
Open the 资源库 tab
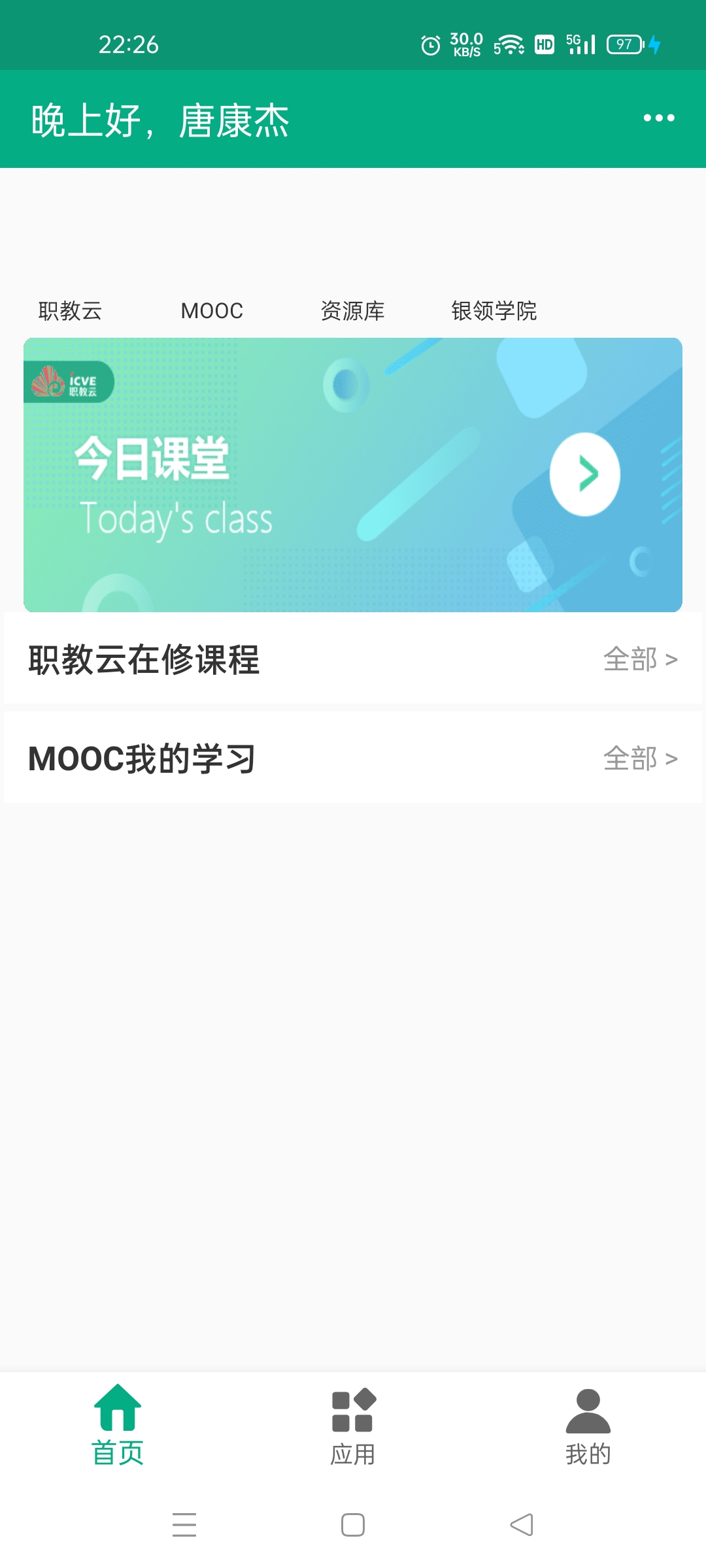[353, 311]
